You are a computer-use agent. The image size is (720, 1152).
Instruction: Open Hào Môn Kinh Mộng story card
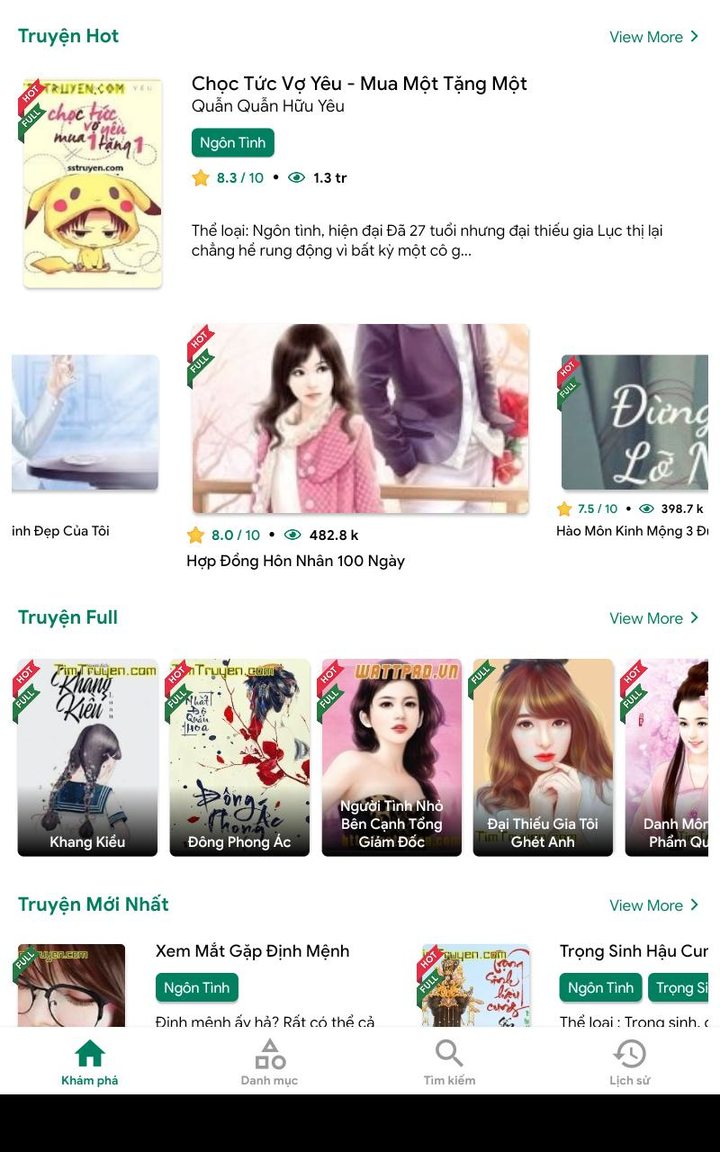click(634, 423)
